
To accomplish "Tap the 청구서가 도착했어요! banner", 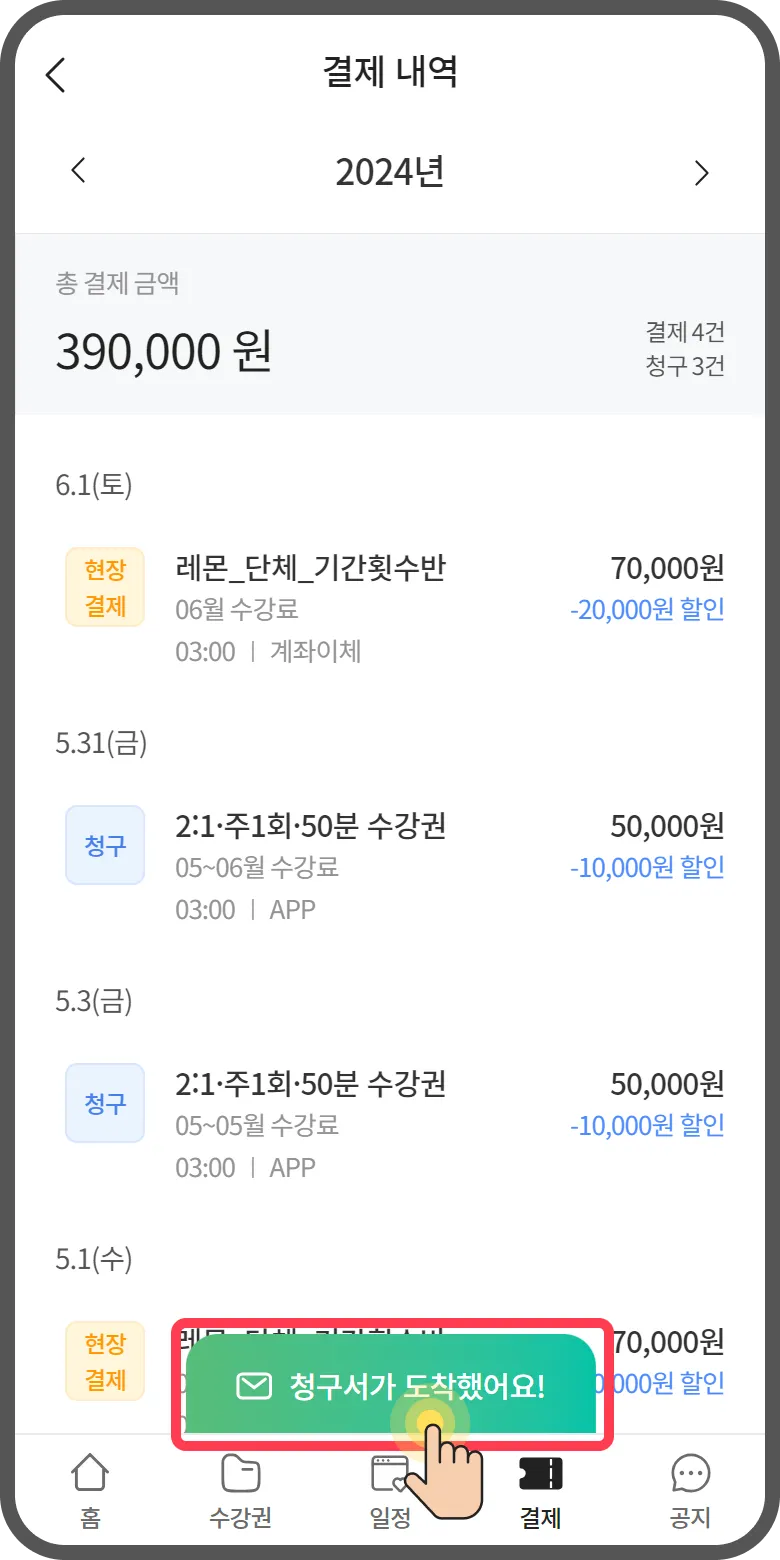I will point(390,1386).
